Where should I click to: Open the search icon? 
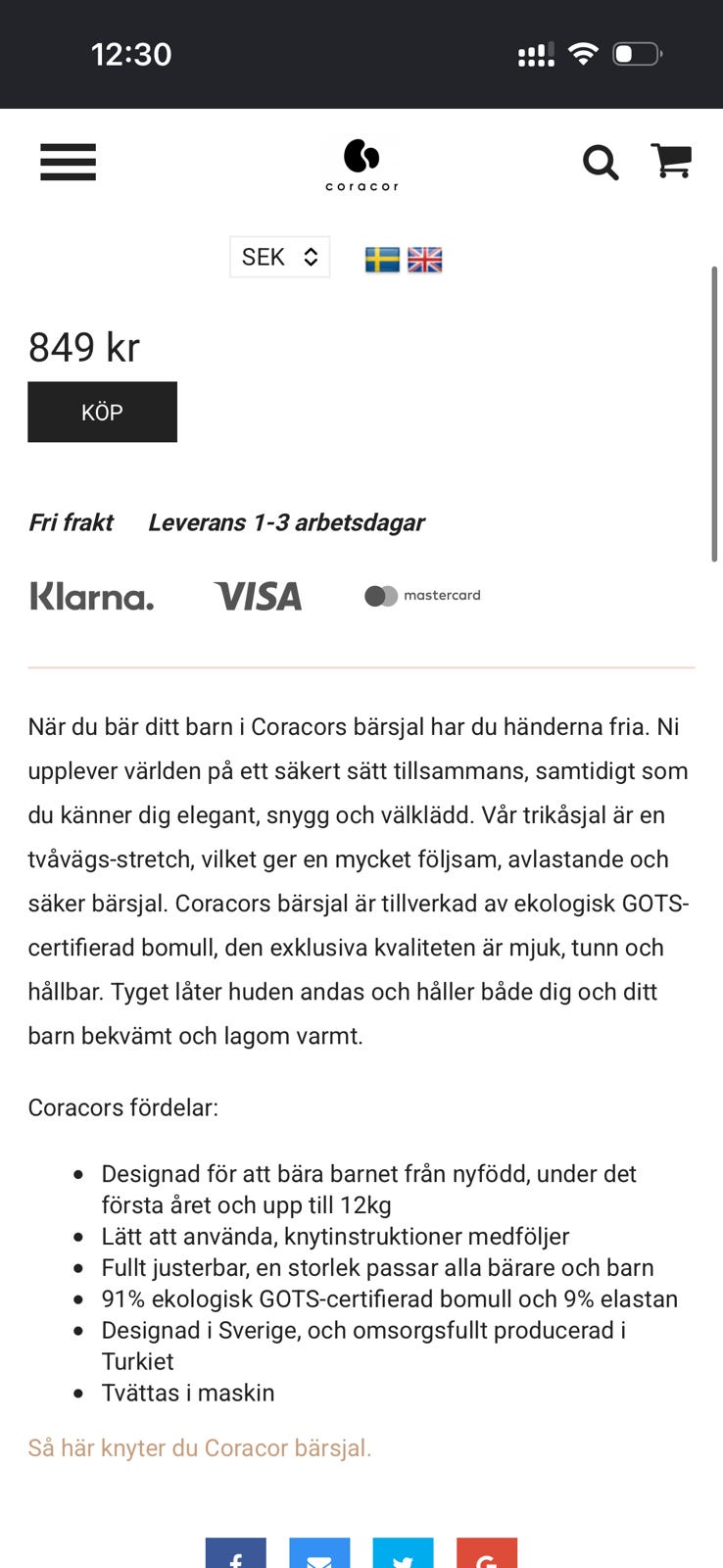(601, 162)
